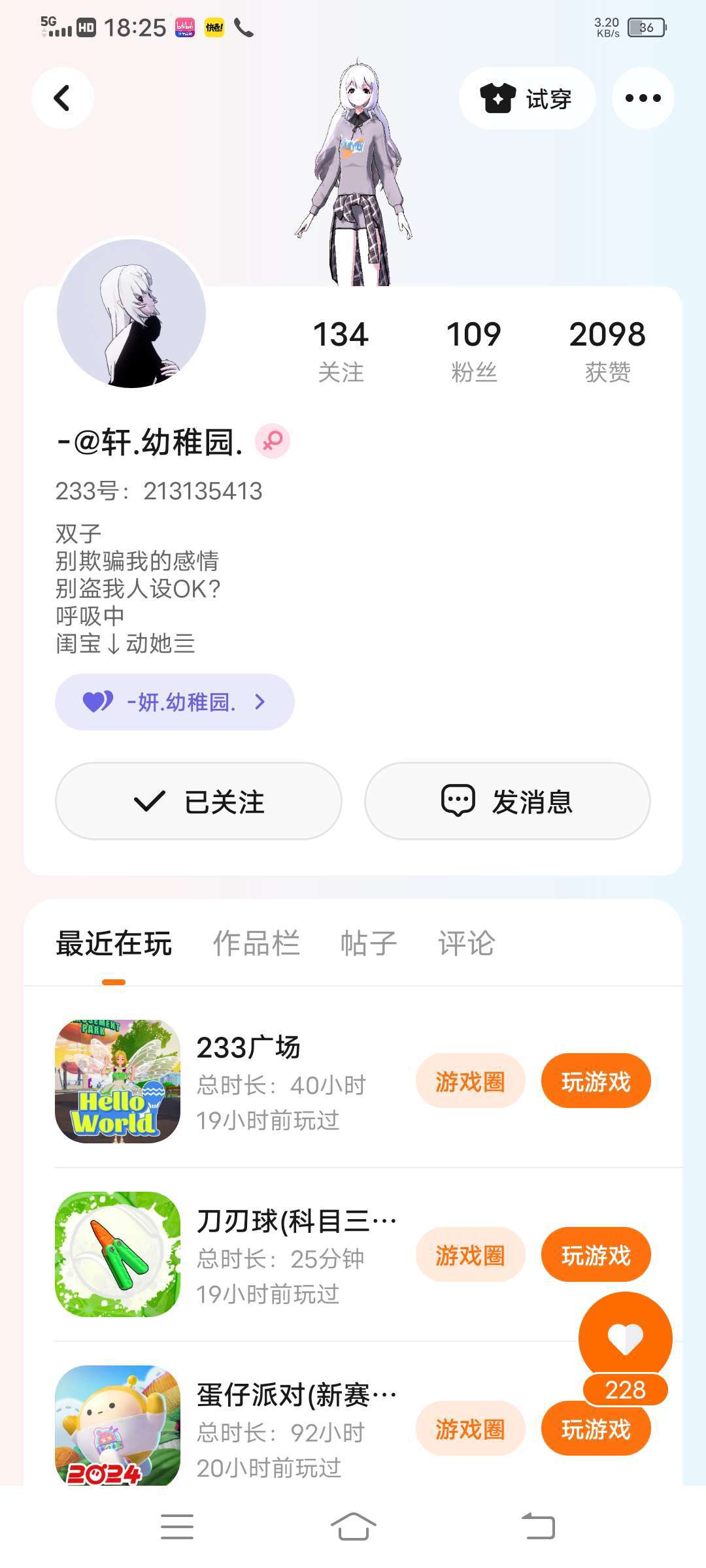View the 134 关注 following list
This screenshot has height=1568, width=706.
[x=341, y=351]
